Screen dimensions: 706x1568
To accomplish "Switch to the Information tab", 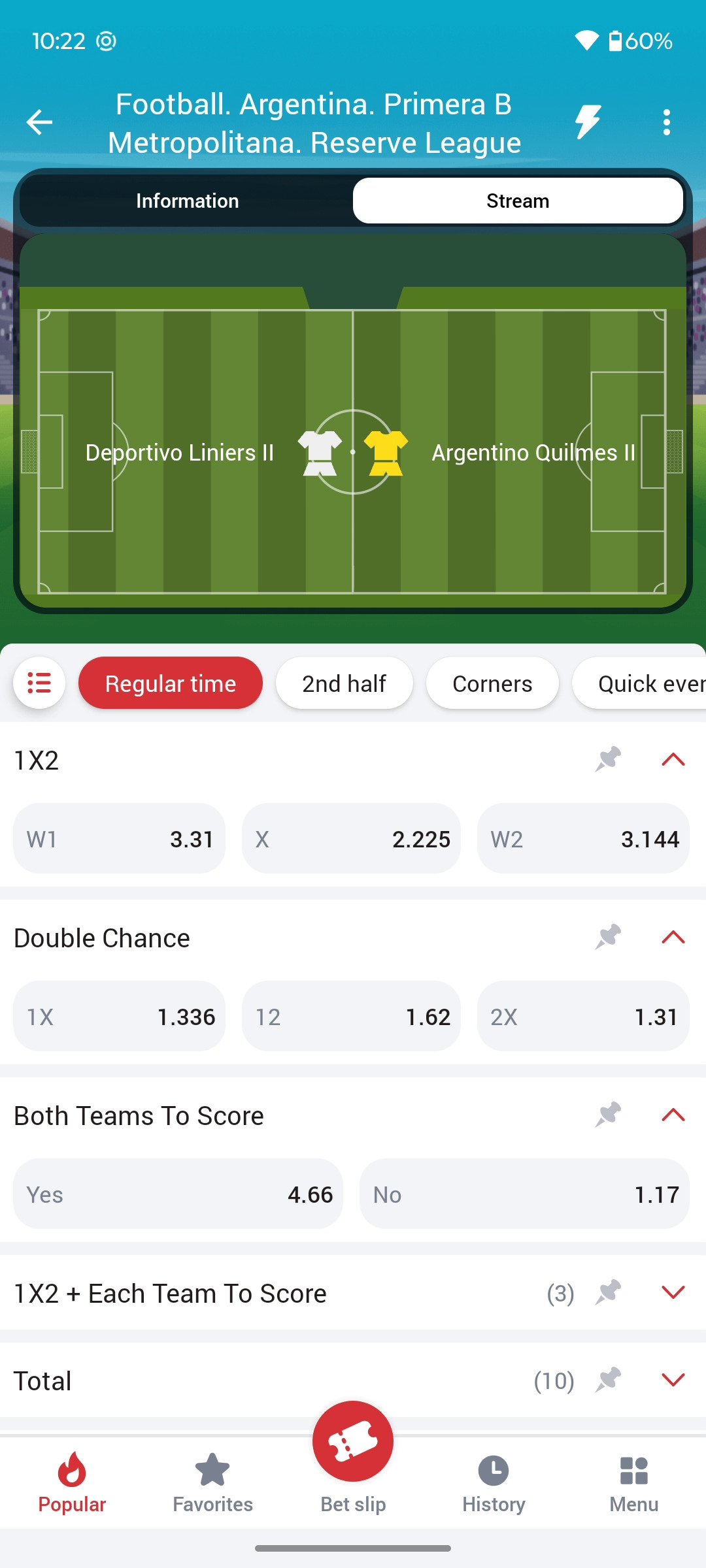I will [x=187, y=201].
